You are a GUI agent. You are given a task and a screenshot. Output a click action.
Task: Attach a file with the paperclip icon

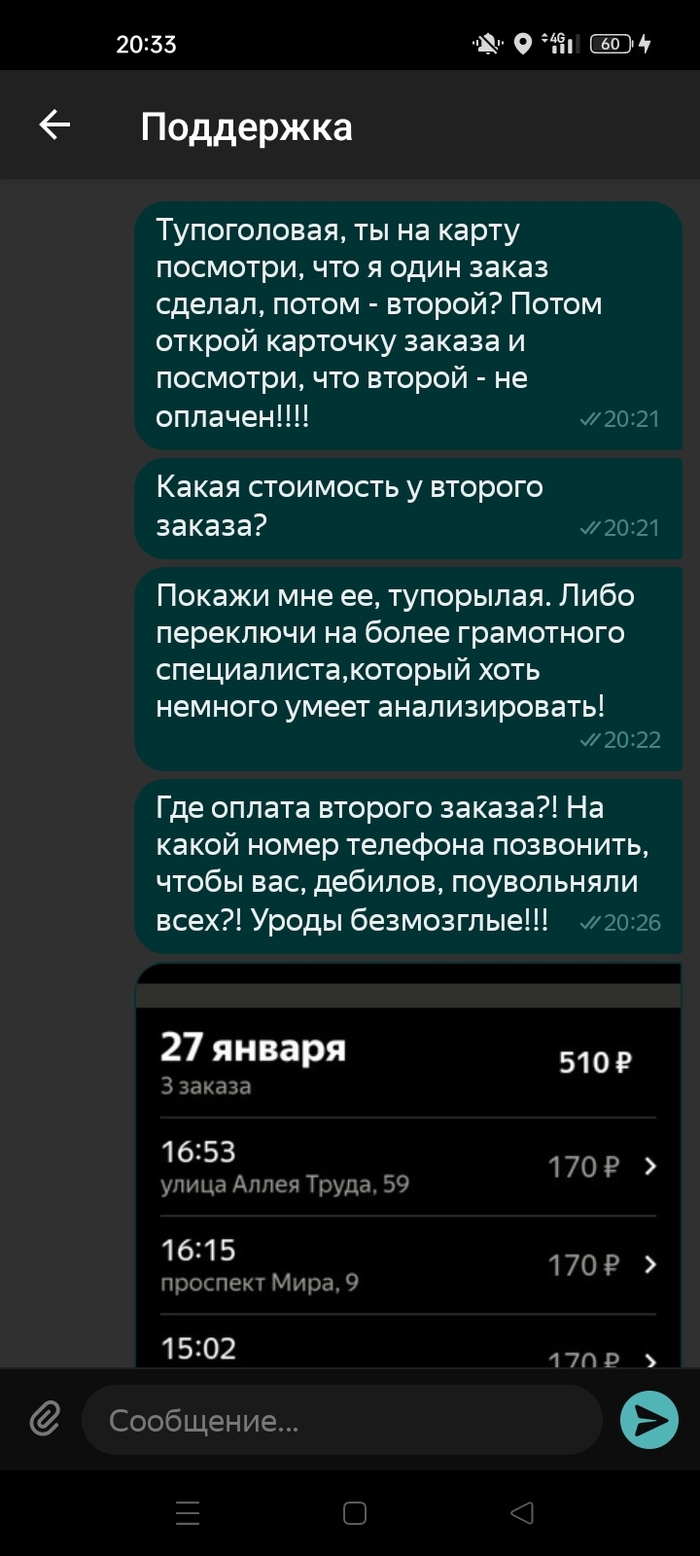(x=44, y=1419)
